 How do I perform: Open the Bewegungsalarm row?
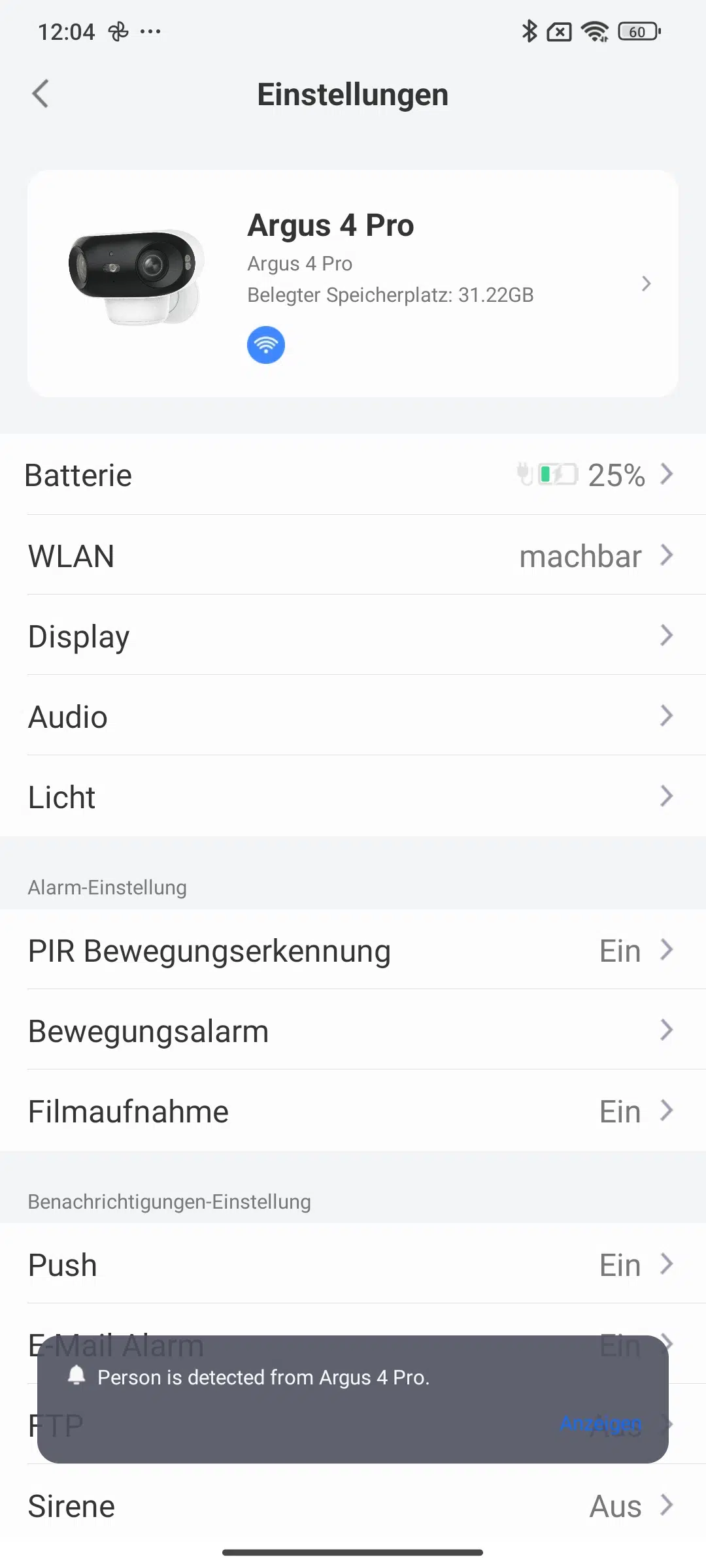coord(353,1030)
